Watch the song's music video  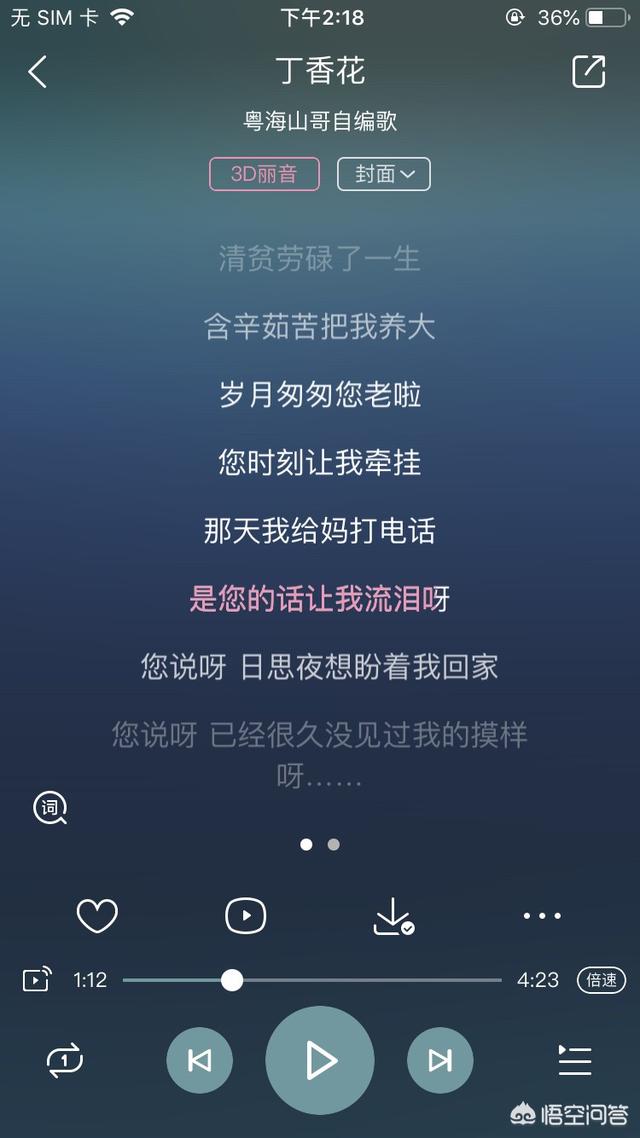click(x=246, y=915)
